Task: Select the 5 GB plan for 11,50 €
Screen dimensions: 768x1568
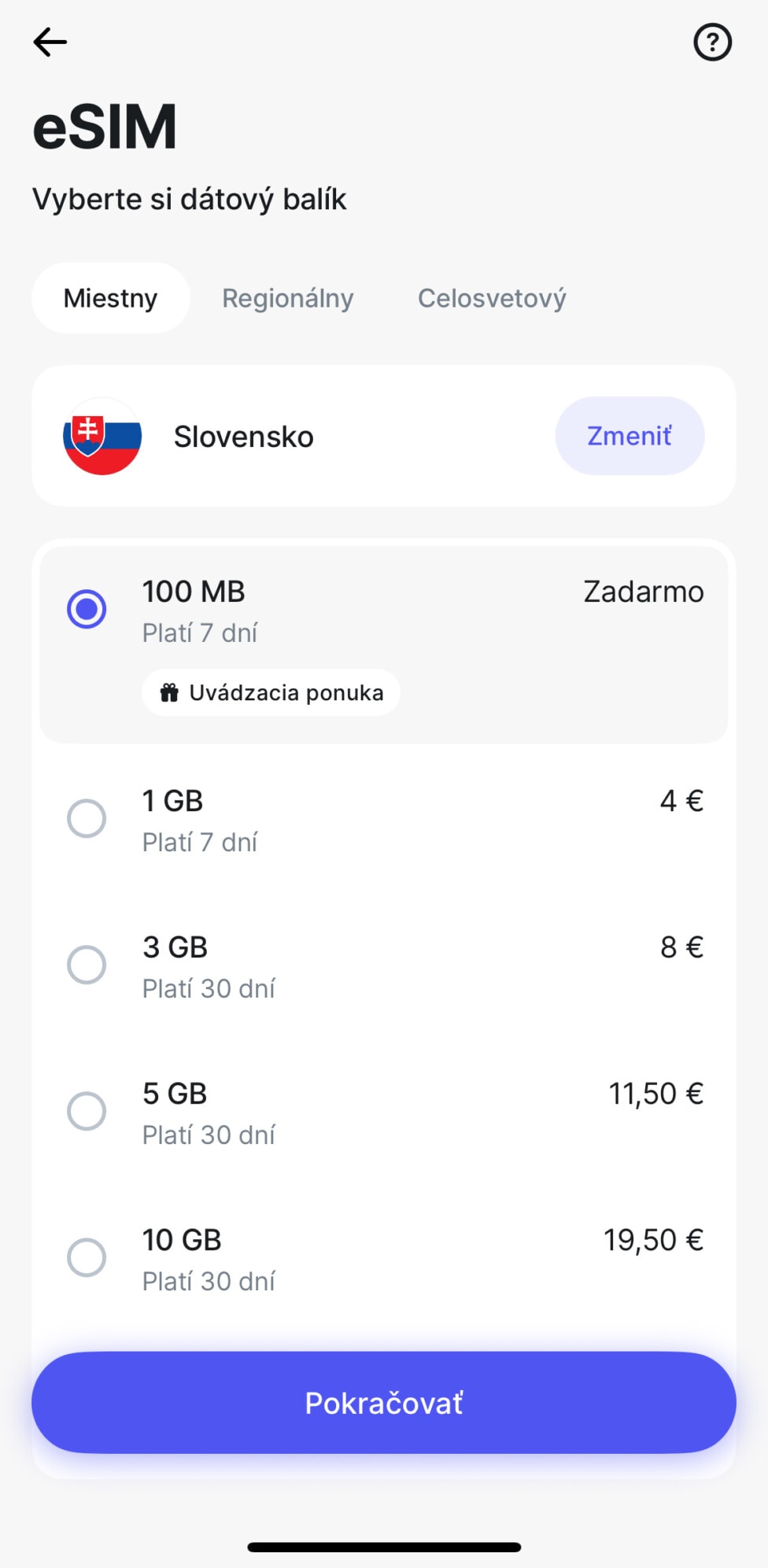Action: click(384, 1112)
